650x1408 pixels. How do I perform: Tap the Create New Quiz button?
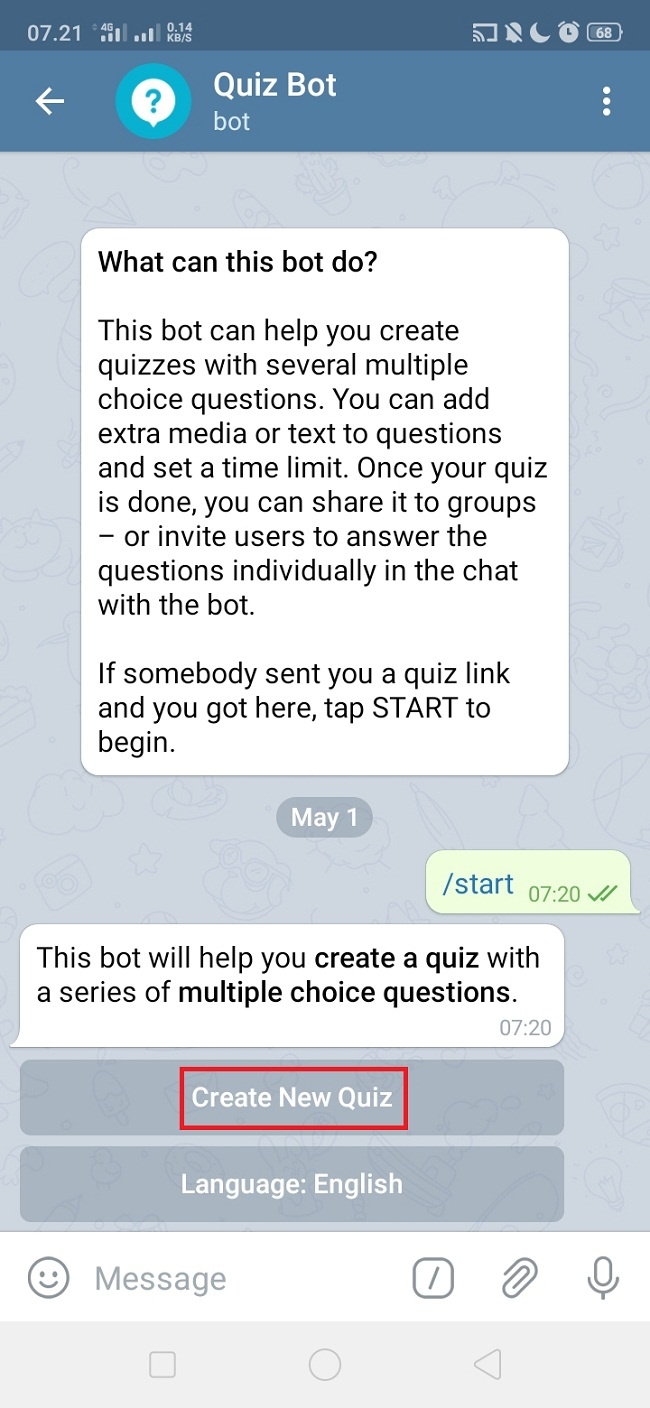(292, 1098)
